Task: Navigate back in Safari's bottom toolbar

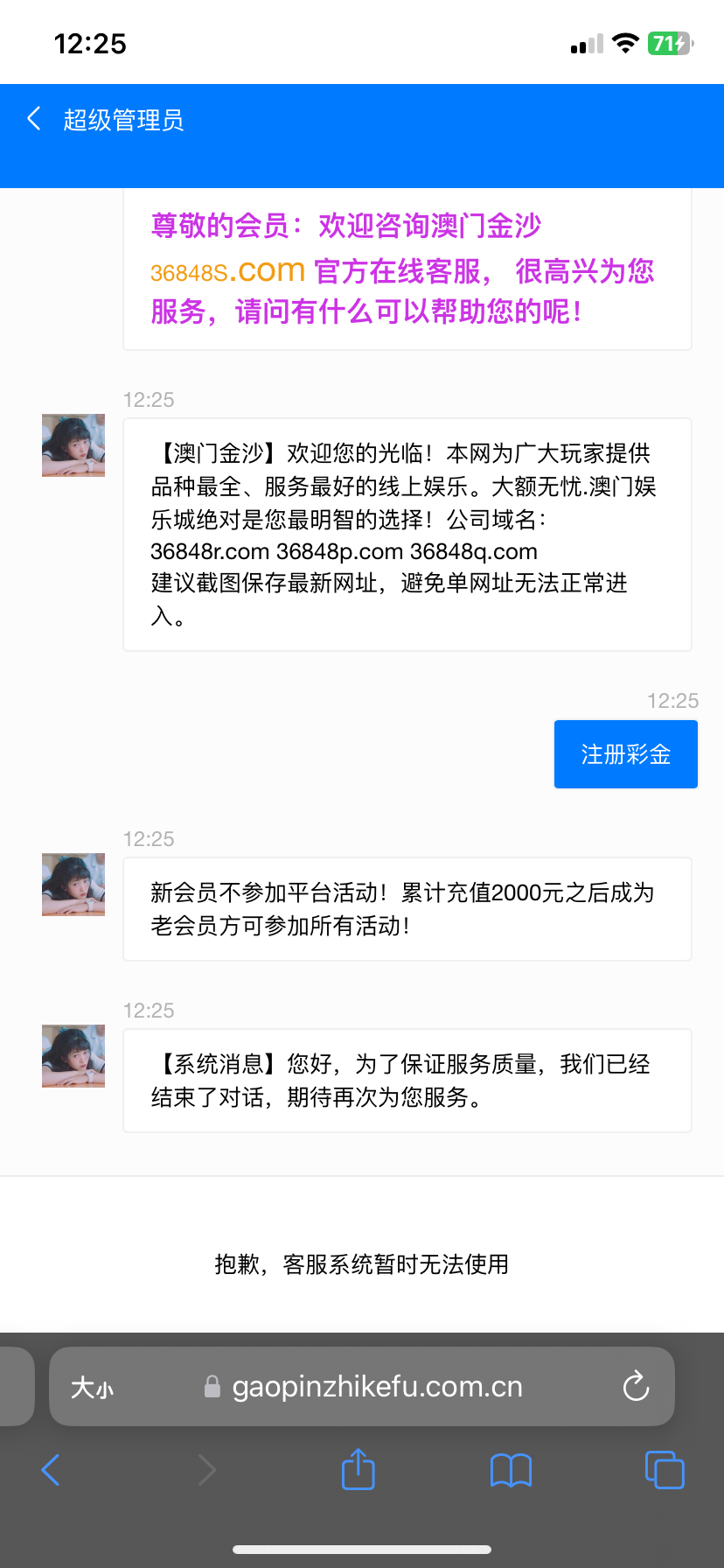Action: coord(51,1470)
